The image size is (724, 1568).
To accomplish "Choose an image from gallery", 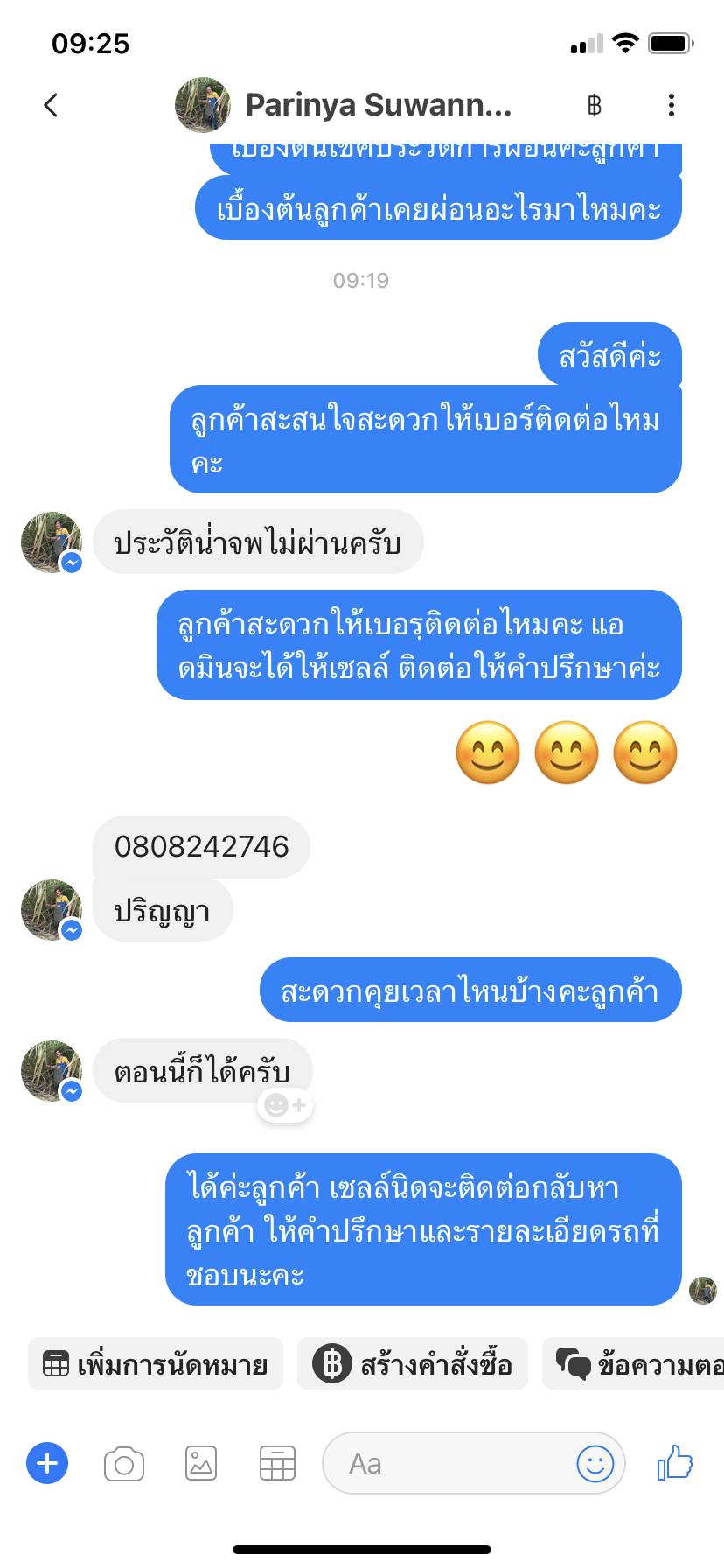I will click(x=201, y=1463).
